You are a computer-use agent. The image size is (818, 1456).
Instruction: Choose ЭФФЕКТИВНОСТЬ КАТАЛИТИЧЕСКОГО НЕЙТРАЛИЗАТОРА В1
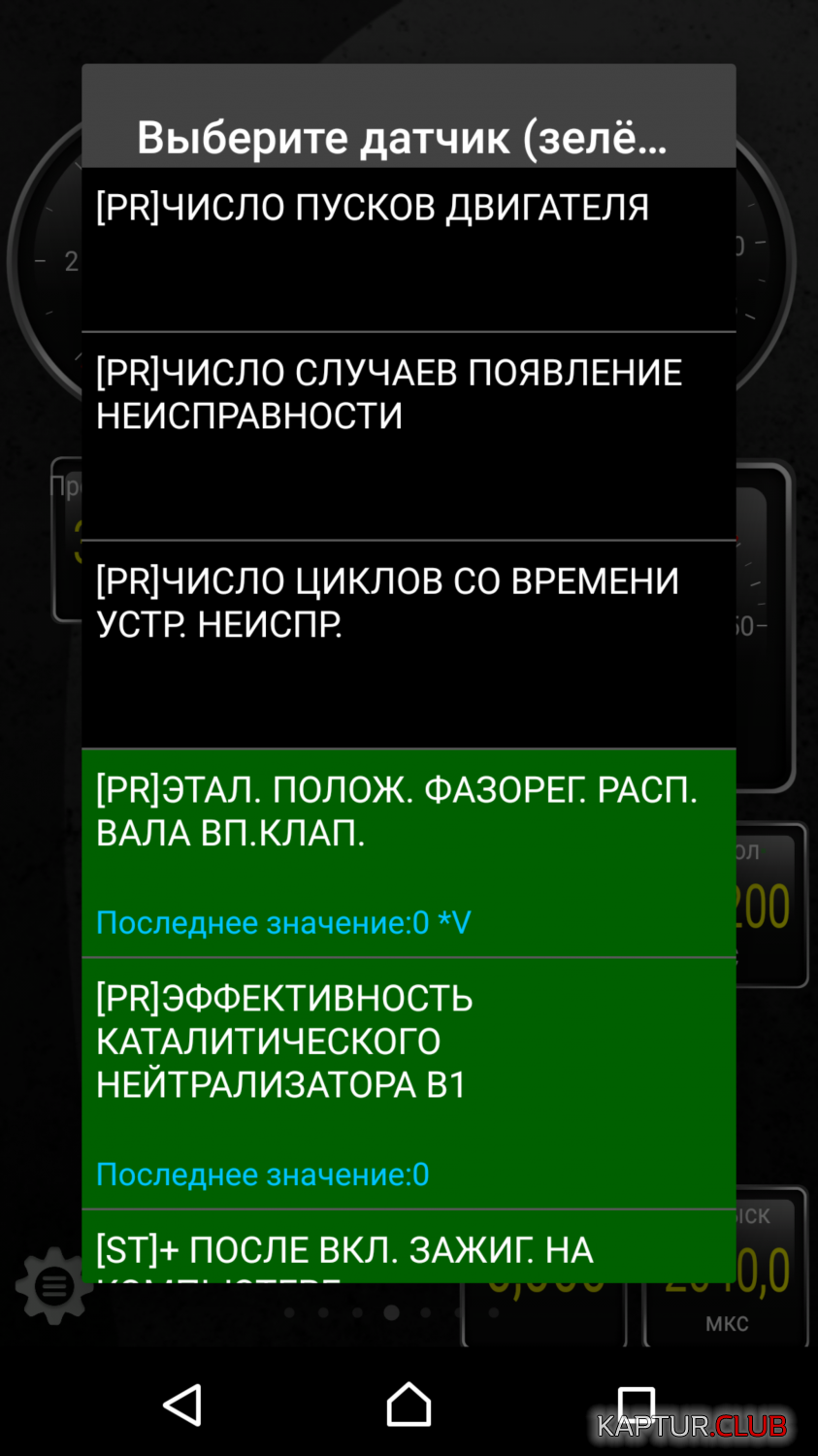(409, 1083)
